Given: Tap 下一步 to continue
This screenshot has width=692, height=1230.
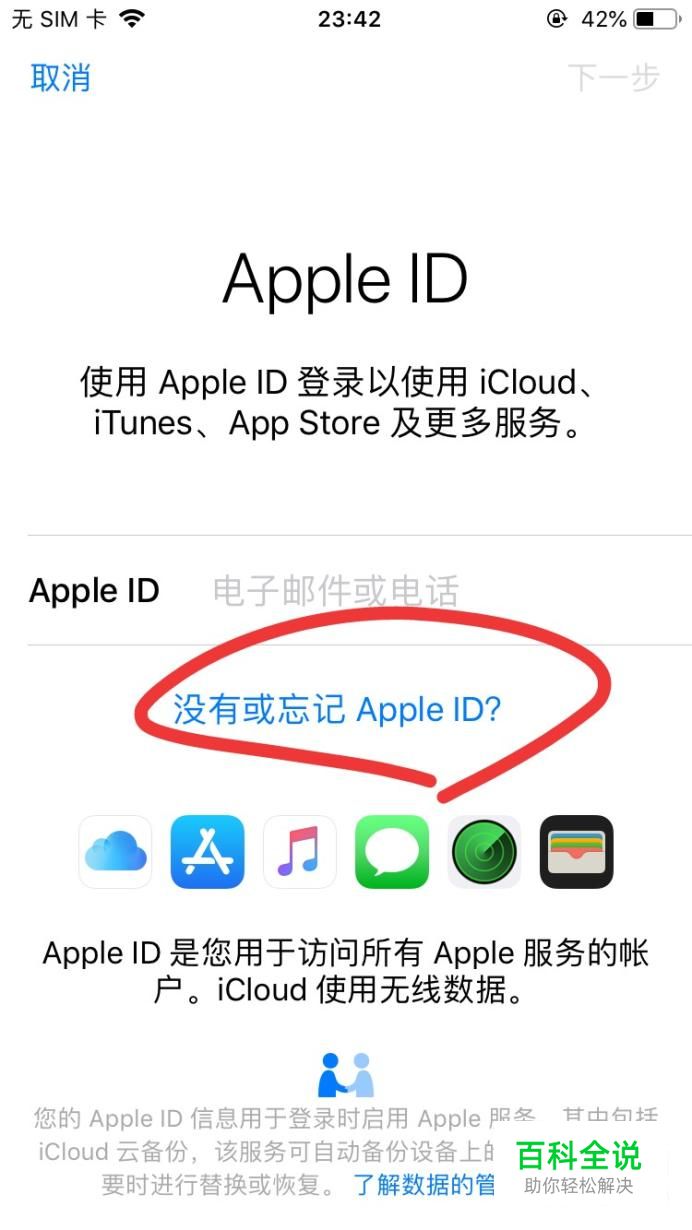Looking at the screenshot, I should click(x=613, y=78).
